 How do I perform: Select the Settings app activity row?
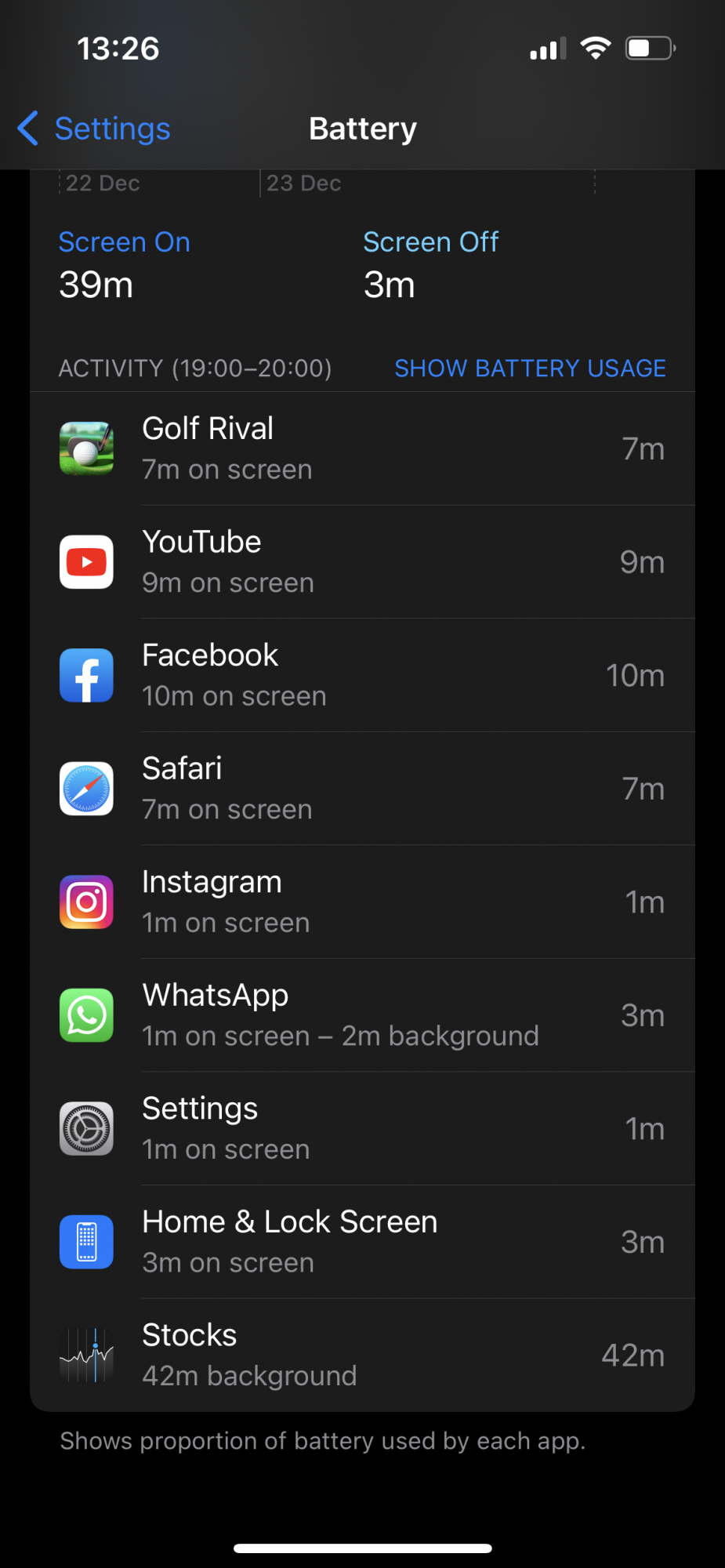click(362, 1128)
